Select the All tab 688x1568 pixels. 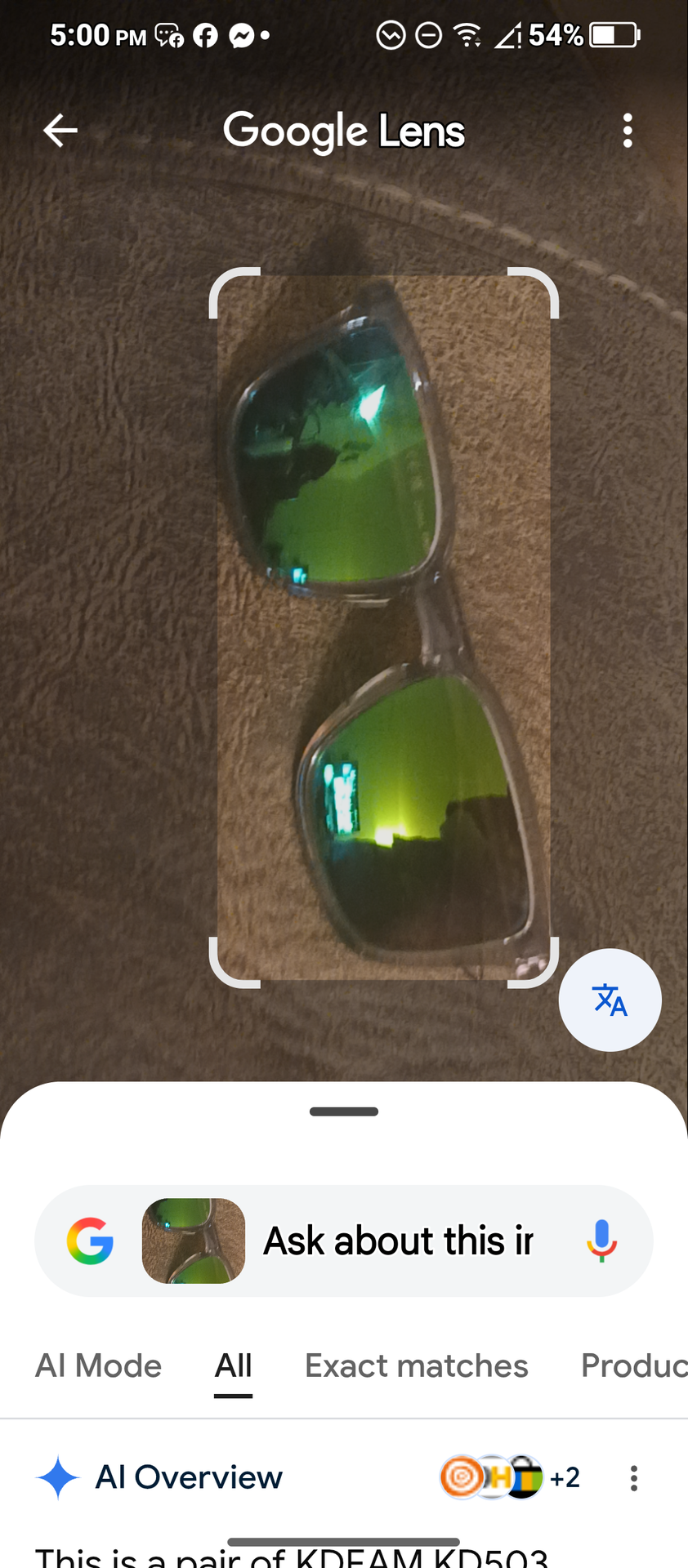click(233, 1365)
